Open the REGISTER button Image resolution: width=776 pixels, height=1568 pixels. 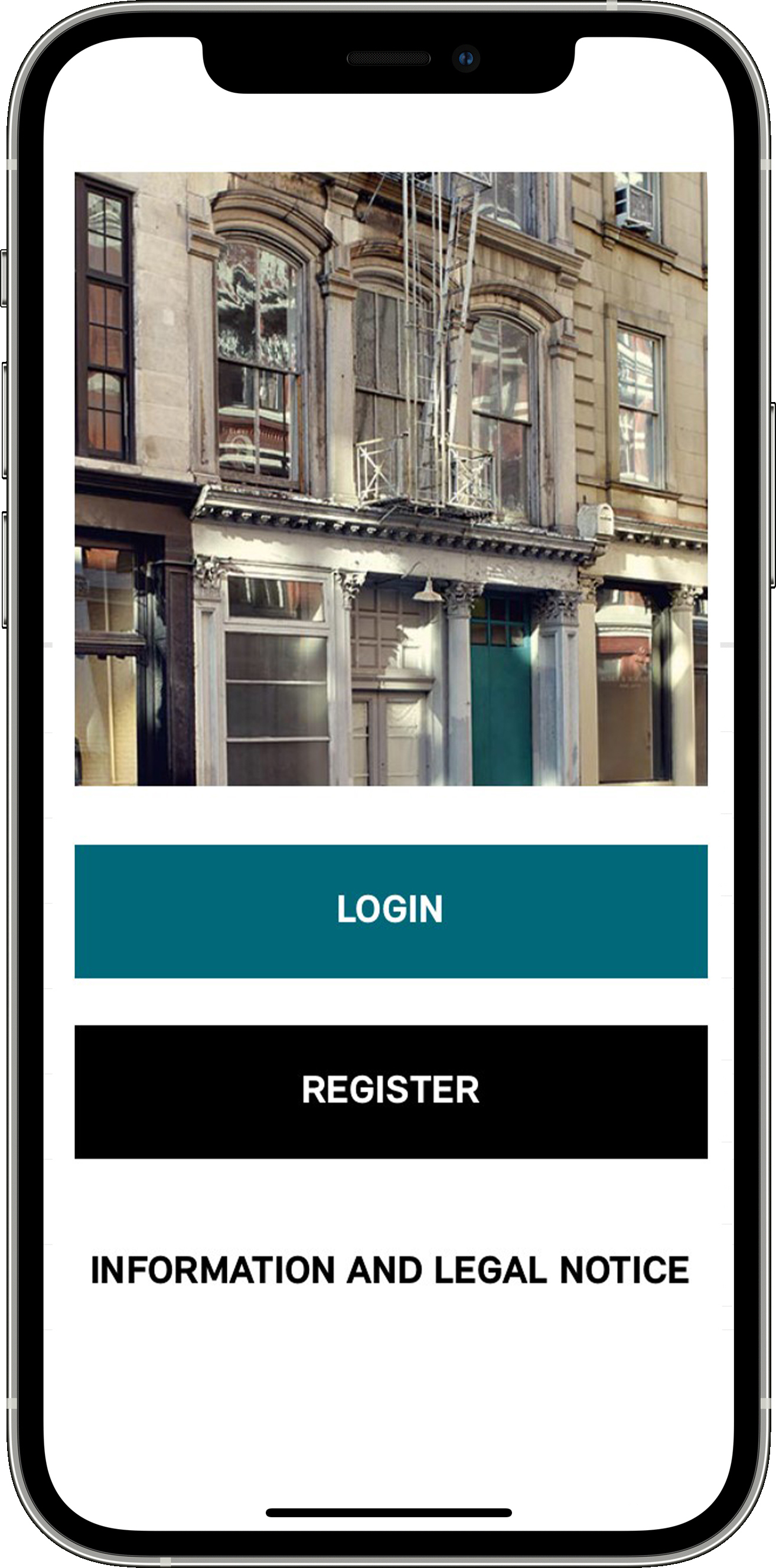pyautogui.click(x=390, y=1092)
